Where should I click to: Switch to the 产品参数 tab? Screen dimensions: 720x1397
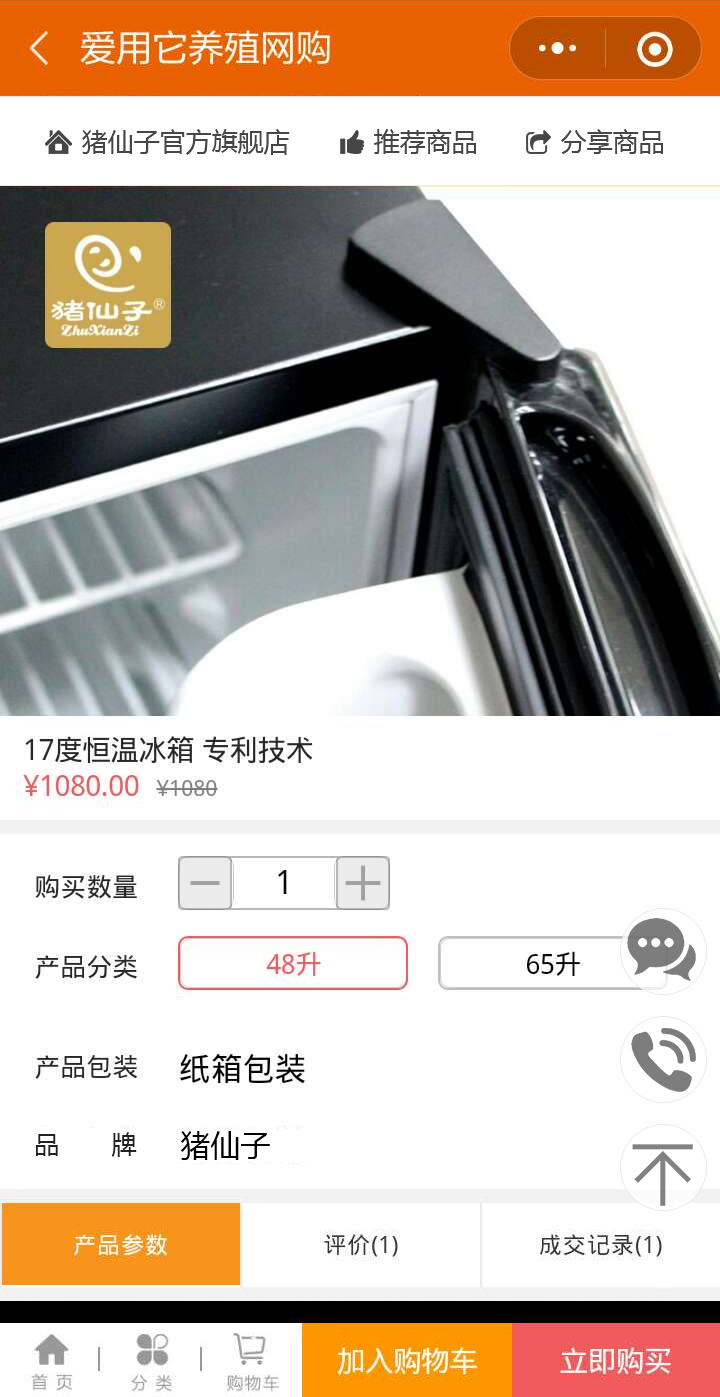click(121, 1245)
